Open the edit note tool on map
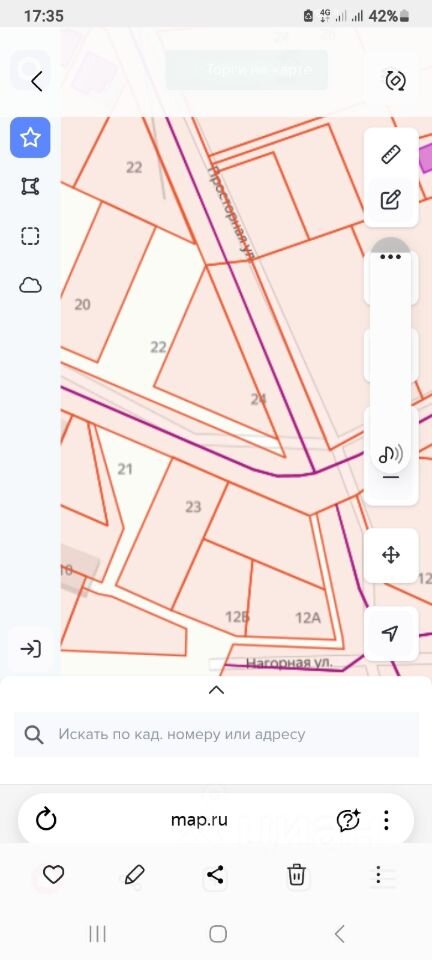 pos(390,200)
